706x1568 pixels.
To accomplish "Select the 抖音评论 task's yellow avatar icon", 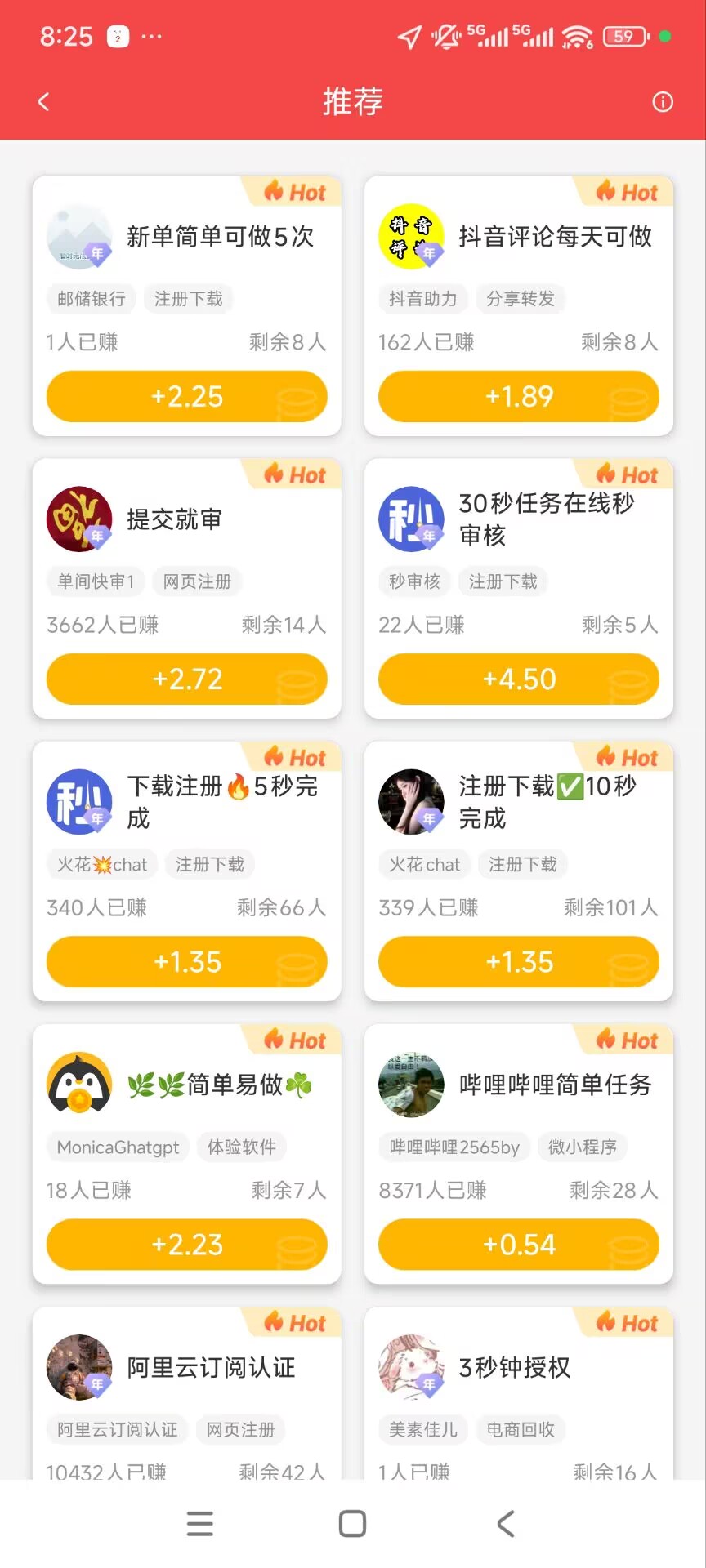I will pyautogui.click(x=411, y=236).
